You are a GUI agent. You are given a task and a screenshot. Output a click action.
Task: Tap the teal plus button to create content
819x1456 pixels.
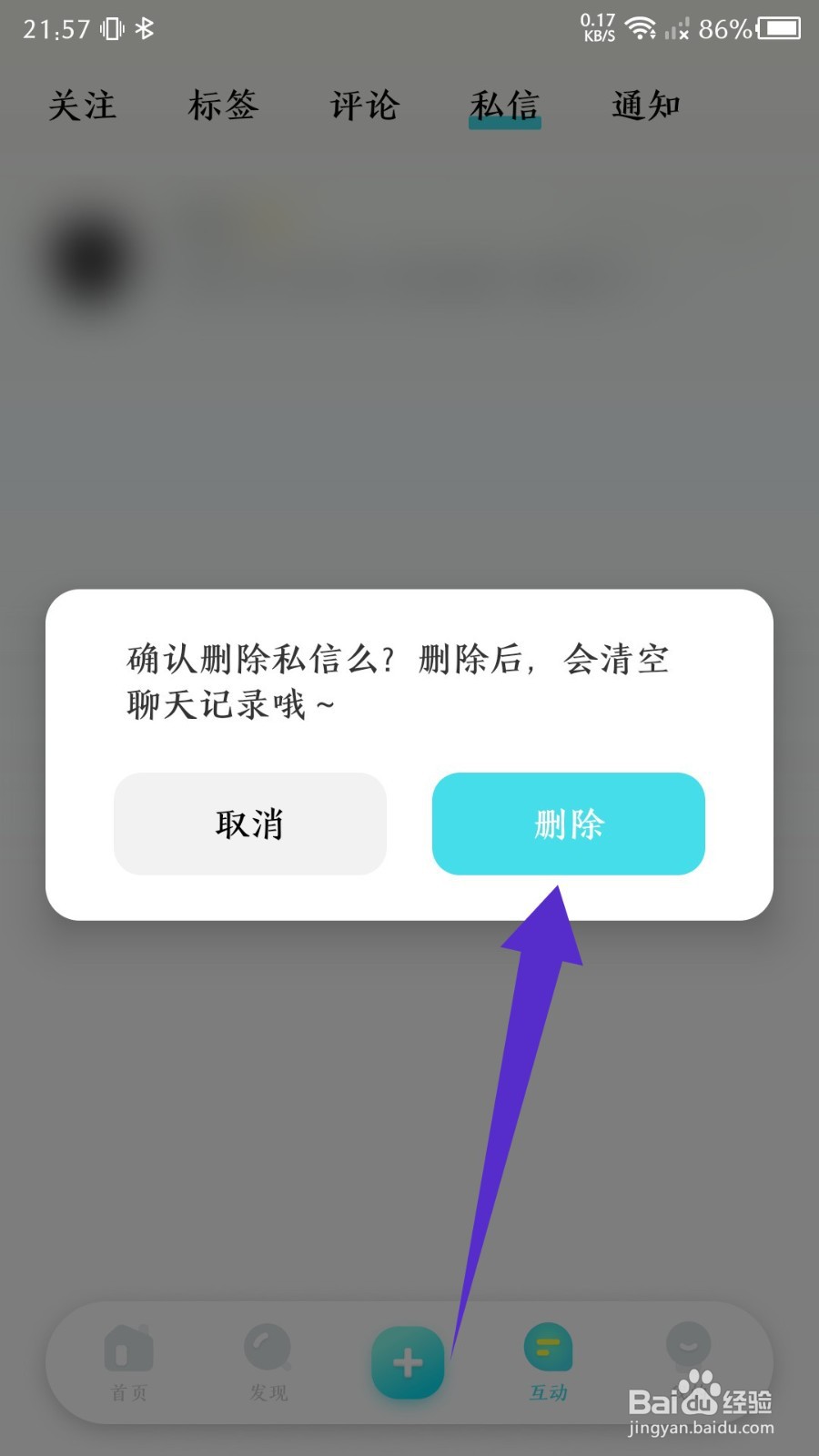[x=407, y=1362]
